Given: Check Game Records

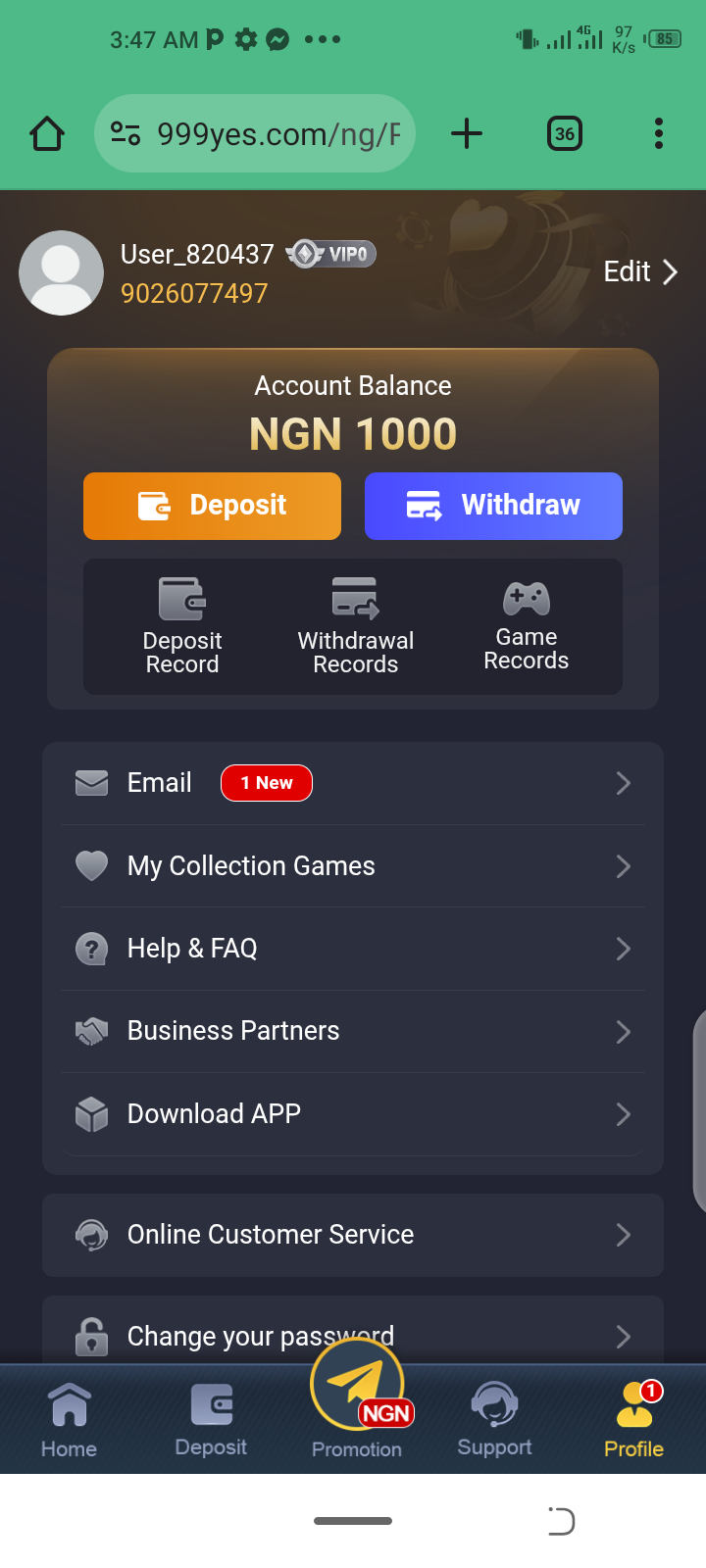Looking at the screenshot, I should pos(526,627).
